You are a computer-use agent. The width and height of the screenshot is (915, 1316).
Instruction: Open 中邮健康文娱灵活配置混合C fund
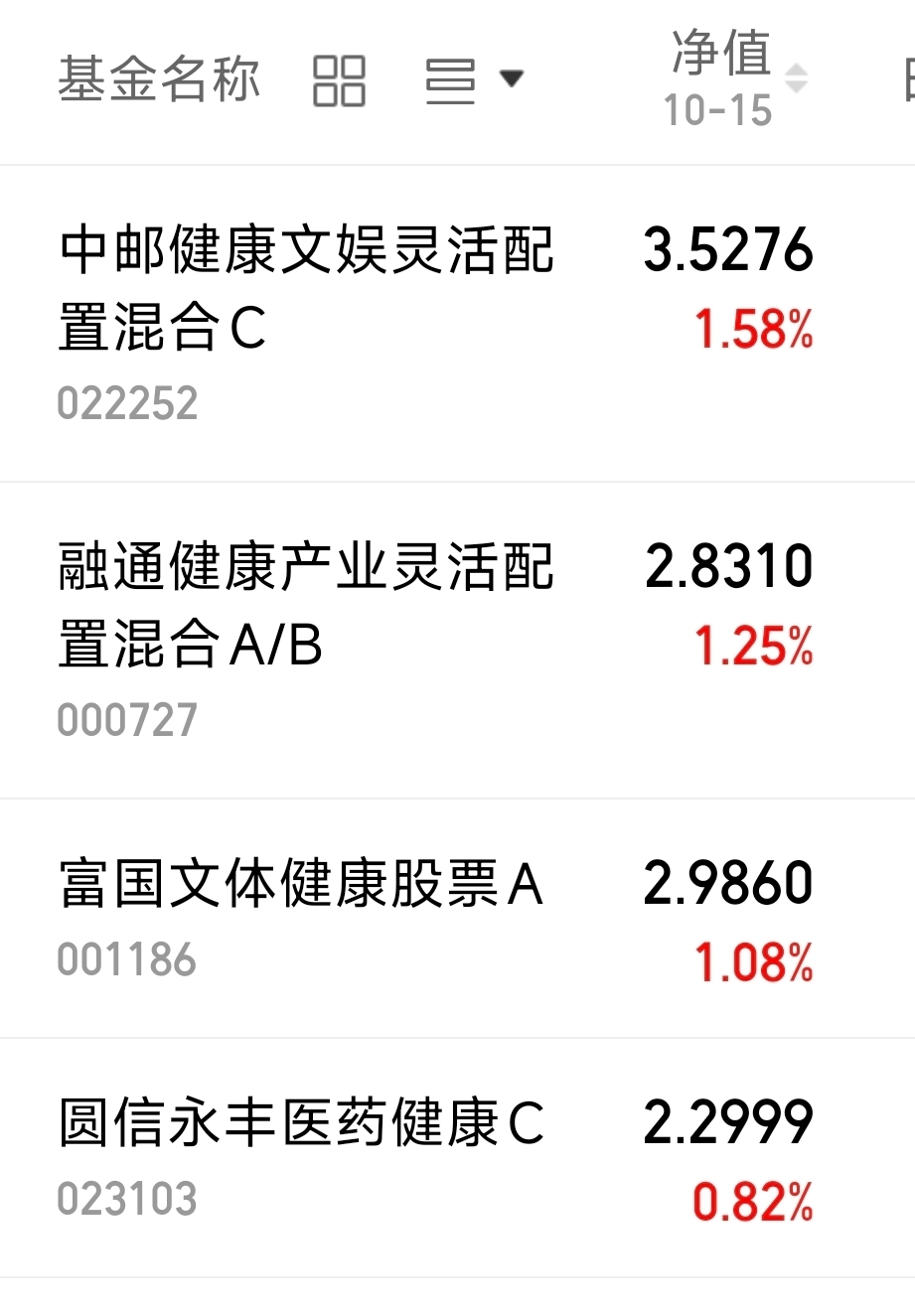tap(306, 288)
